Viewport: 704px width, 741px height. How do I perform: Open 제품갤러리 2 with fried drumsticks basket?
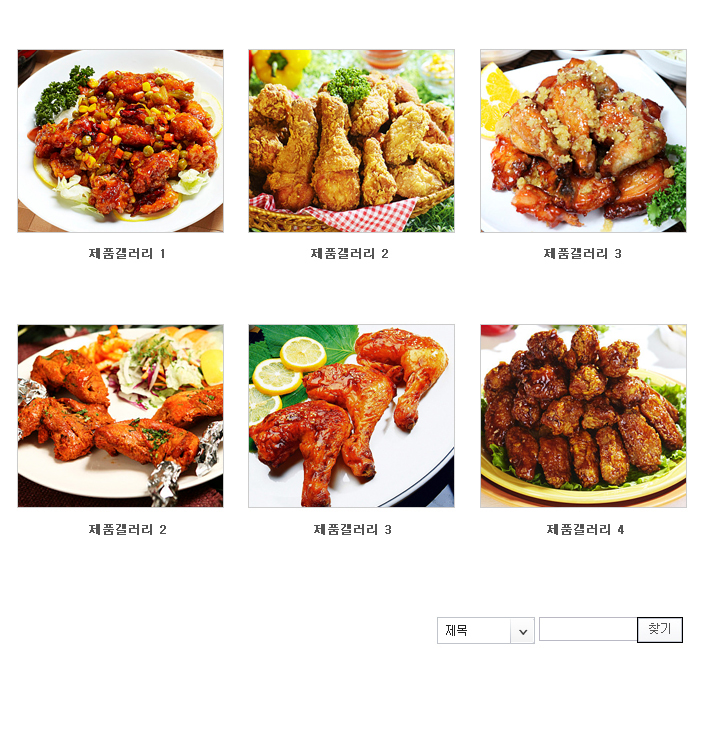click(x=351, y=141)
